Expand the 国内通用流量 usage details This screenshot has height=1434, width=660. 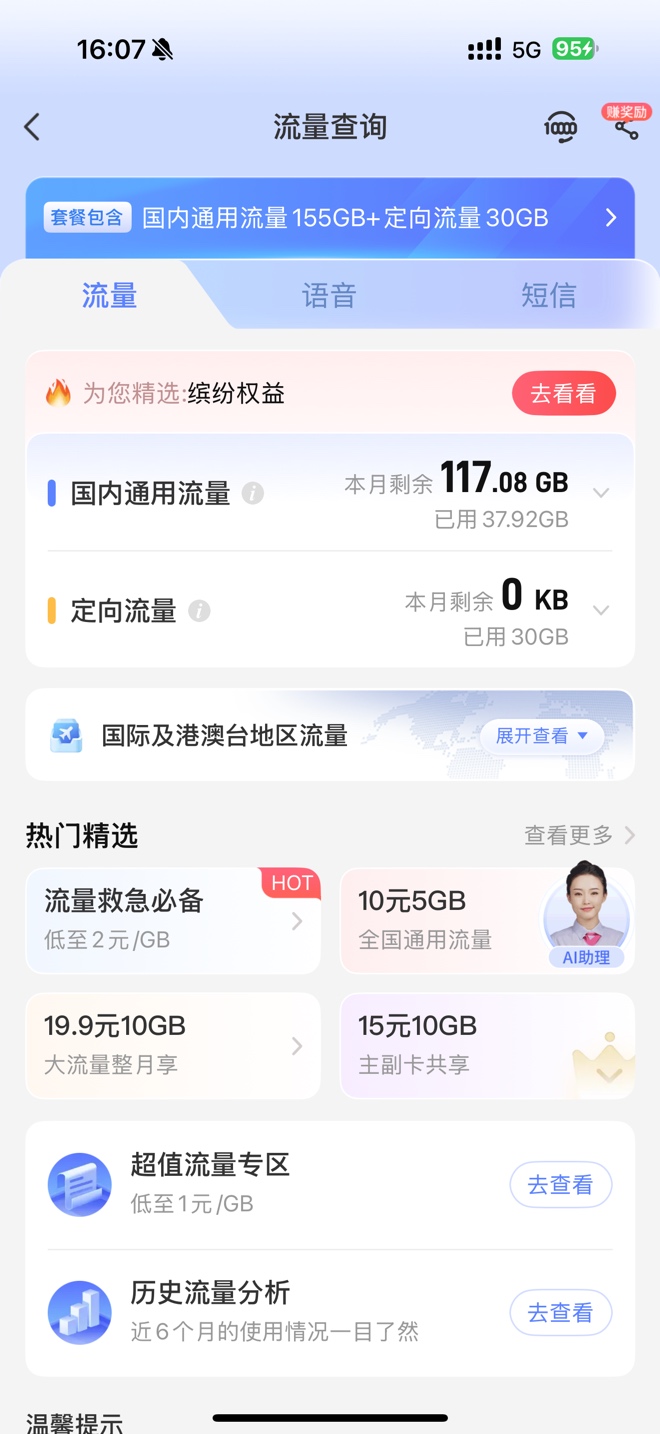[601, 493]
